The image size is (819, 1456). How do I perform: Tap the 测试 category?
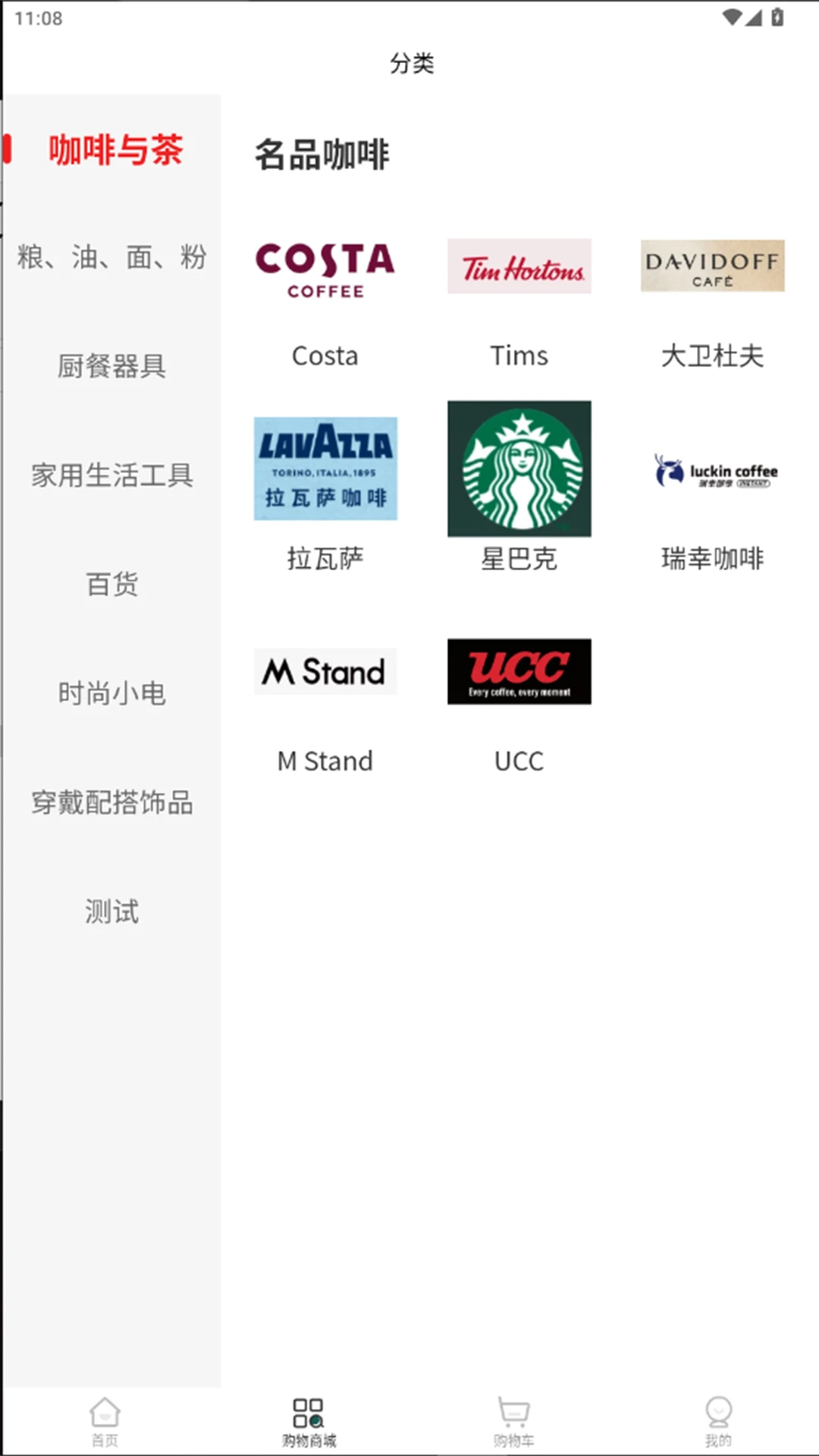pyautogui.click(x=111, y=912)
